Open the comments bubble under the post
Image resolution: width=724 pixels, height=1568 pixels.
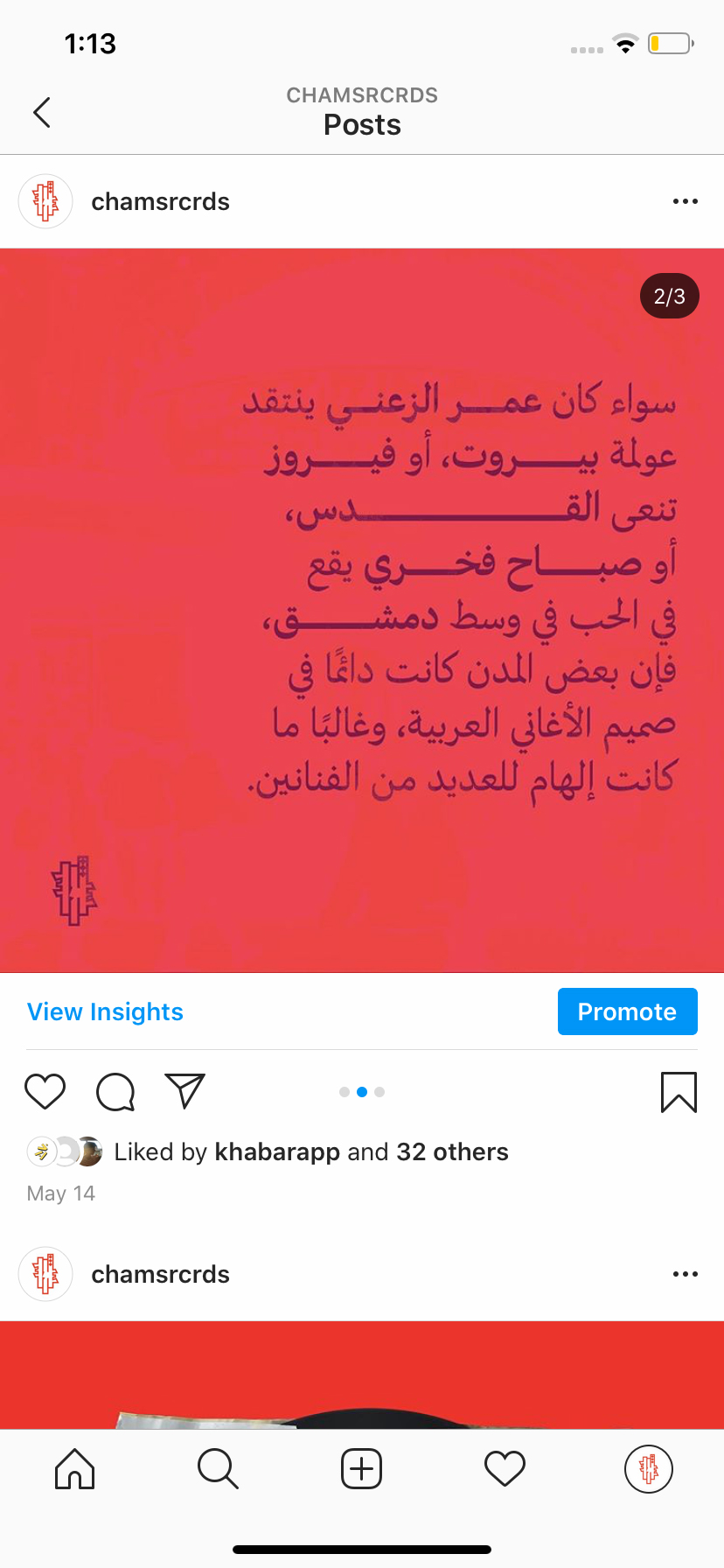point(115,1091)
